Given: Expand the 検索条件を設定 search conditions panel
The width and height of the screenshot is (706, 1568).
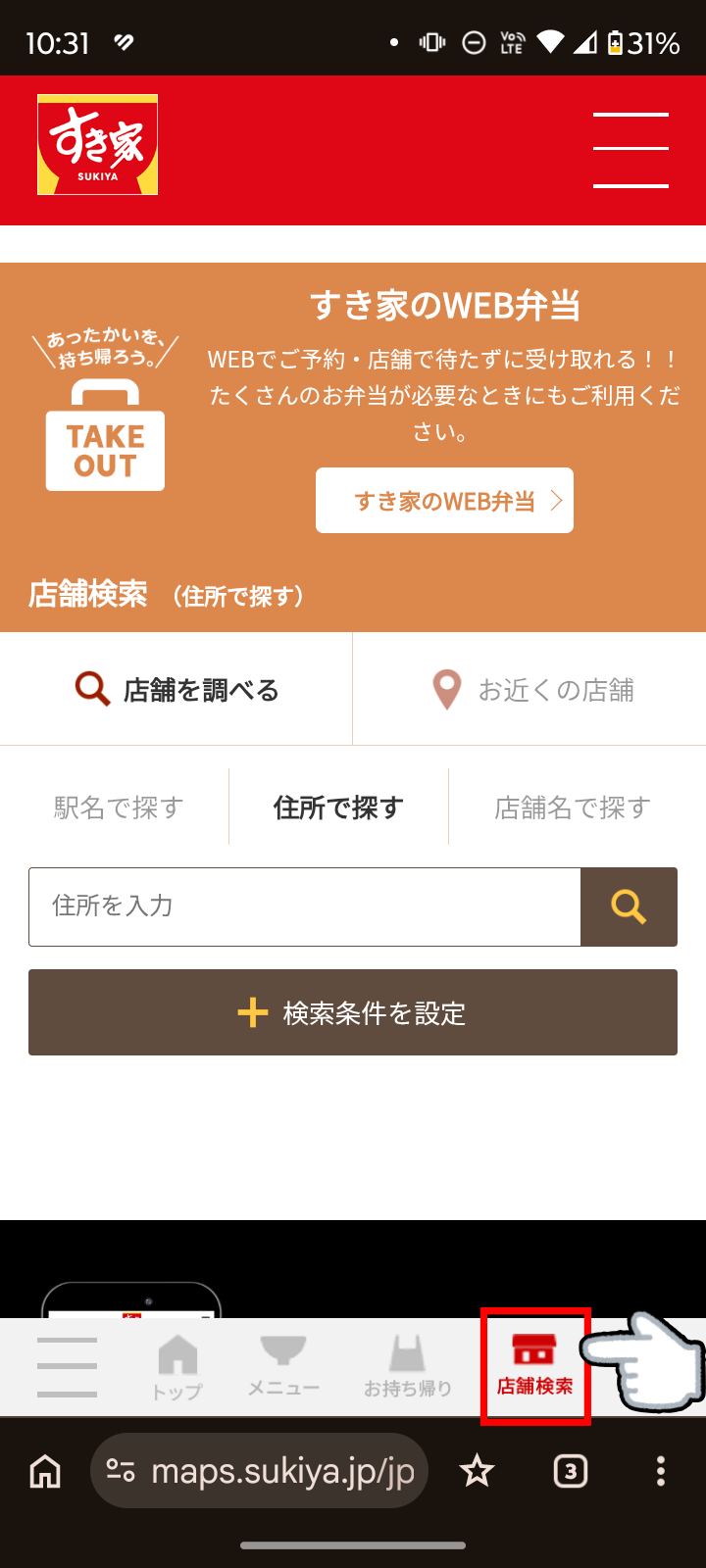Looking at the screenshot, I should (352, 1011).
